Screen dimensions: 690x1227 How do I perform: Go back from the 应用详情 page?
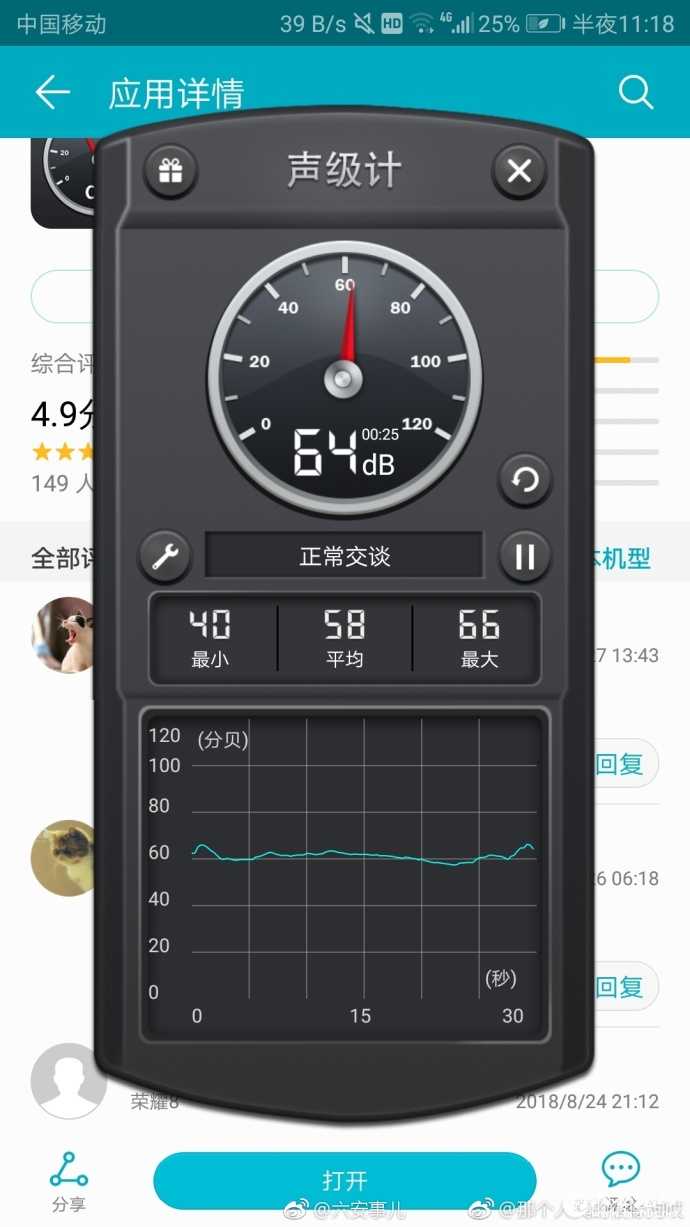pos(52,93)
